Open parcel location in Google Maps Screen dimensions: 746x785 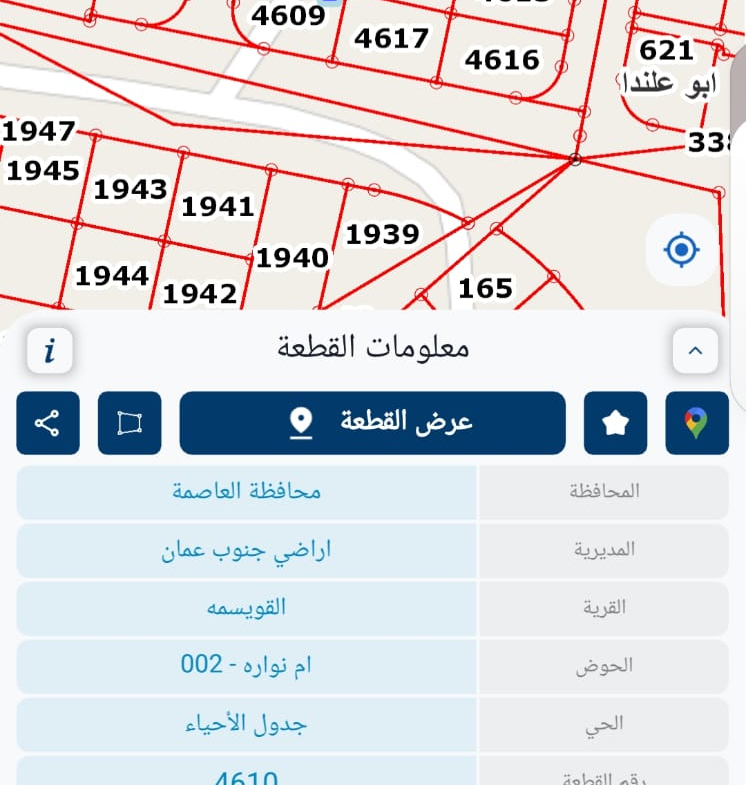(697, 423)
